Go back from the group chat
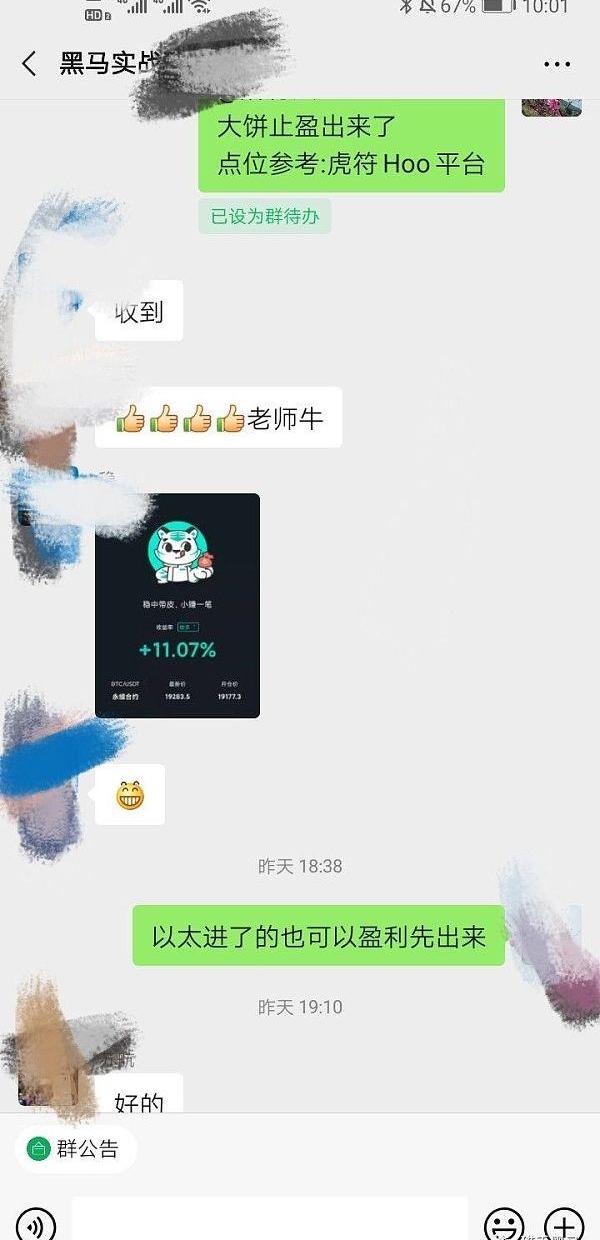This screenshot has width=600, height=1240. click(29, 64)
